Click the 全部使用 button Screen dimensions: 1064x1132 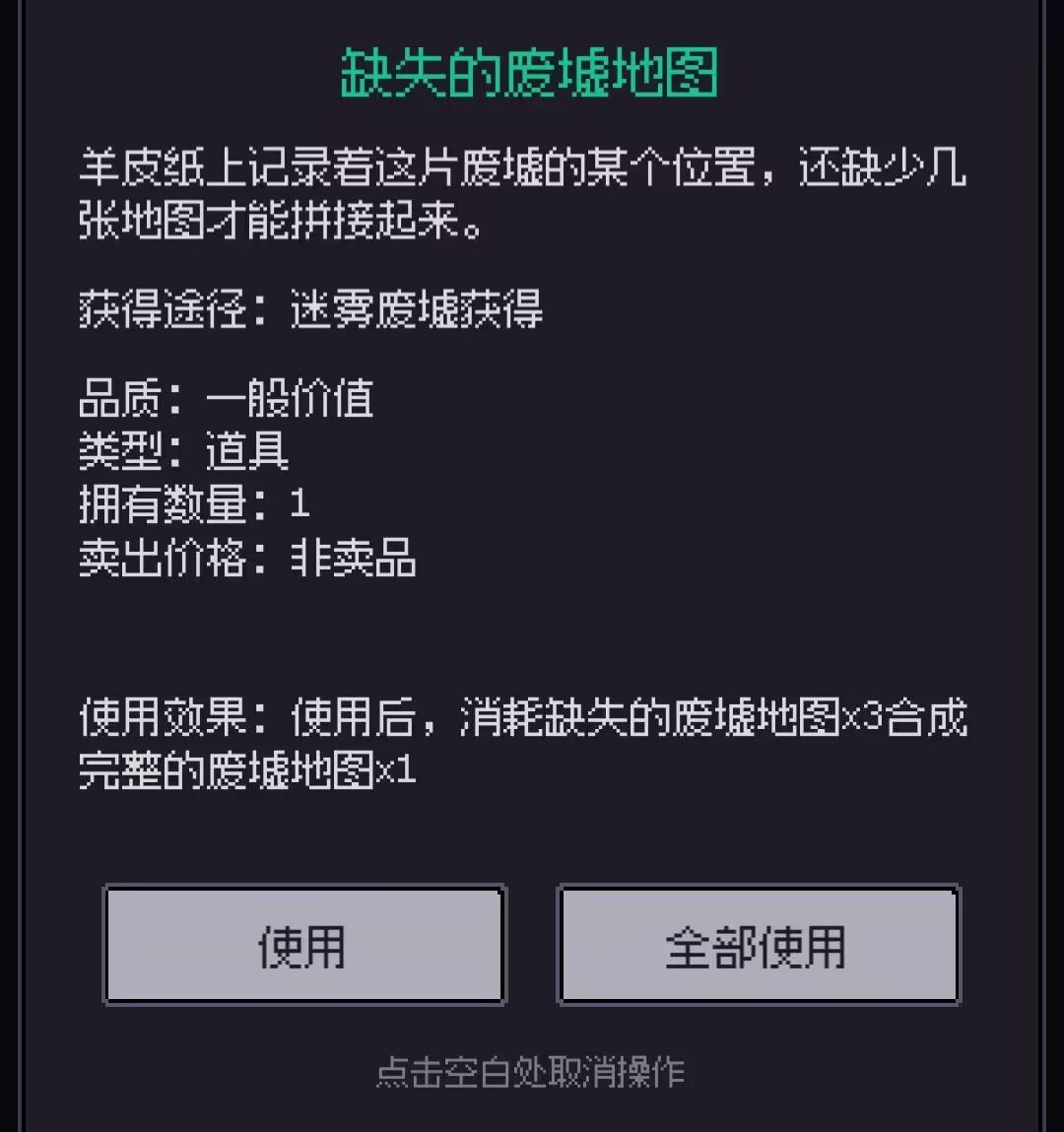point(759,946)
